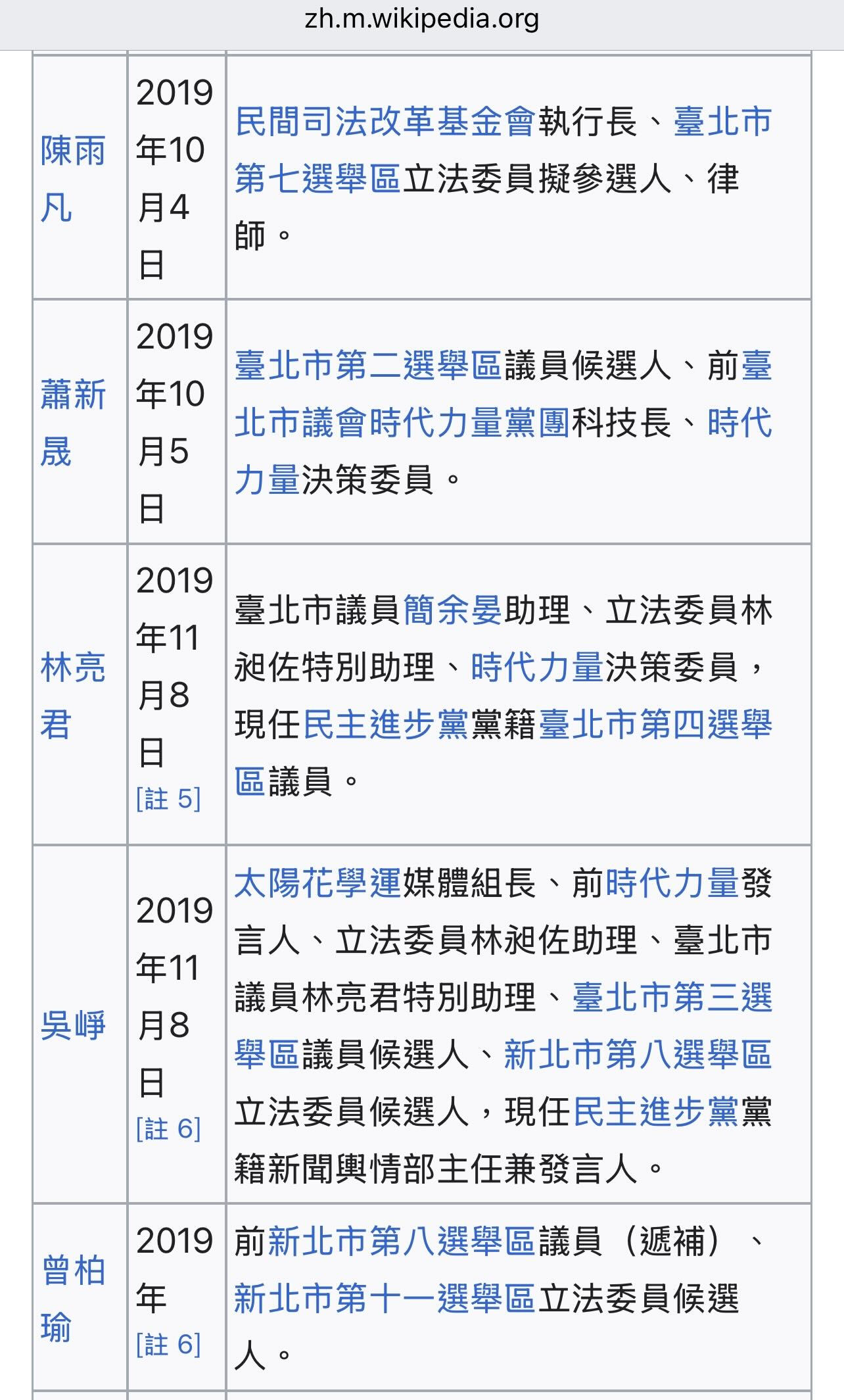Open the 太陽花學運 link
844x1400 pixels.
point(318,882)
